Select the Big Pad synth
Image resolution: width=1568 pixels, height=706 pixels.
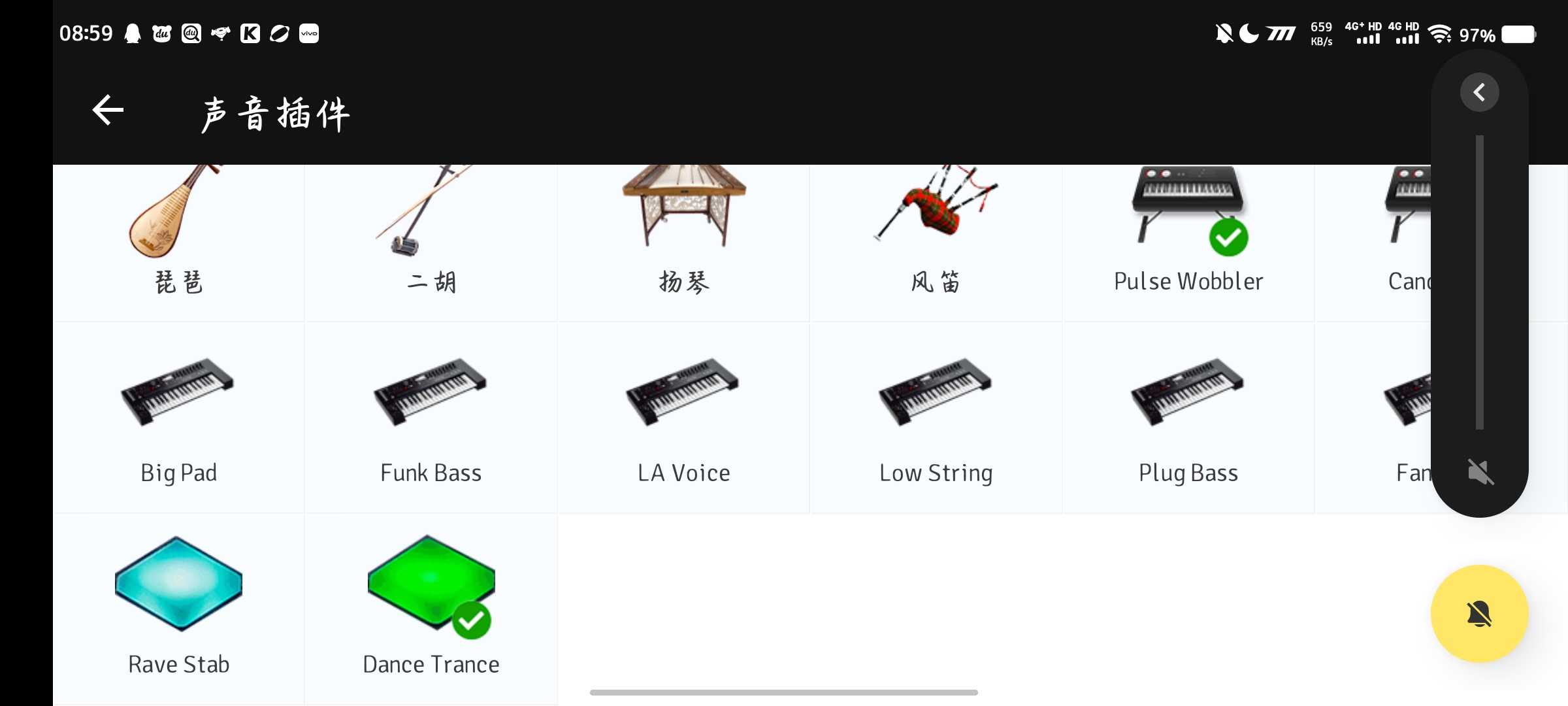click(178, 418)
